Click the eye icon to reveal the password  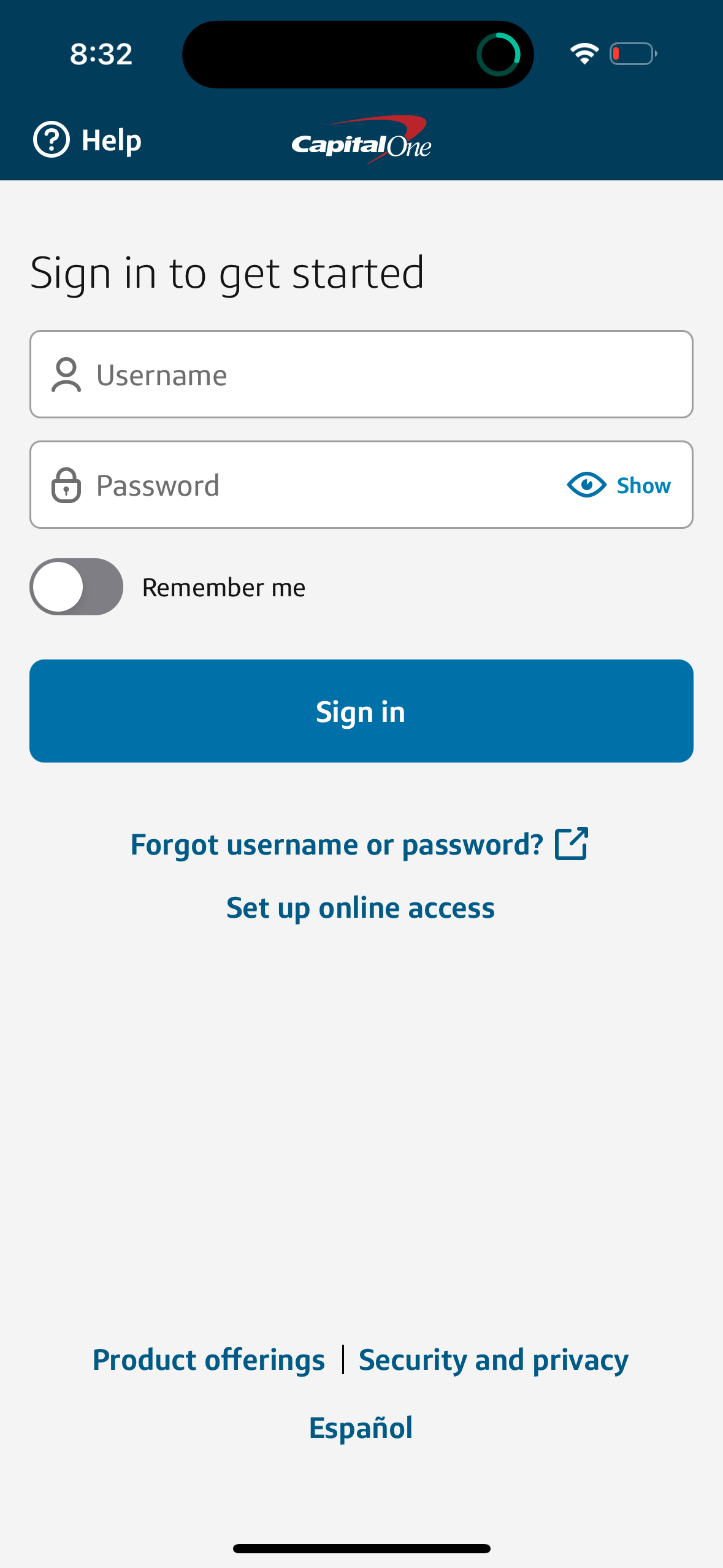point(586,485)
